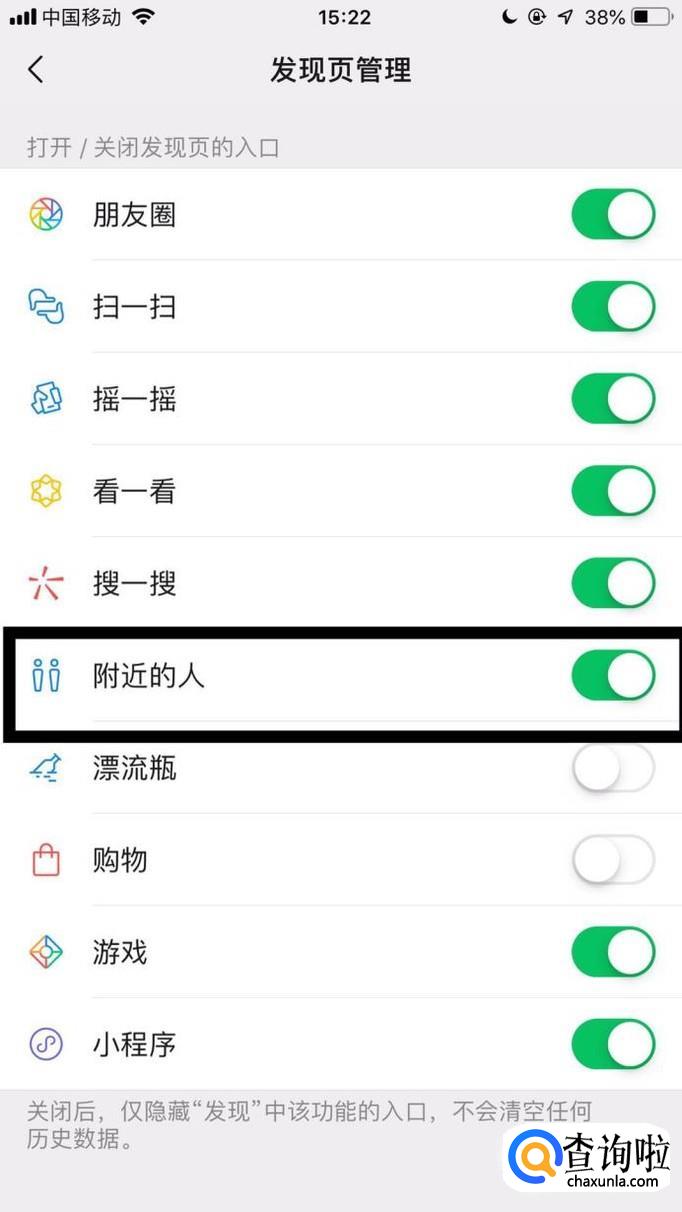Go back from 发现页管理
This screenshot has height=1212, width=682.
[36, 70]
